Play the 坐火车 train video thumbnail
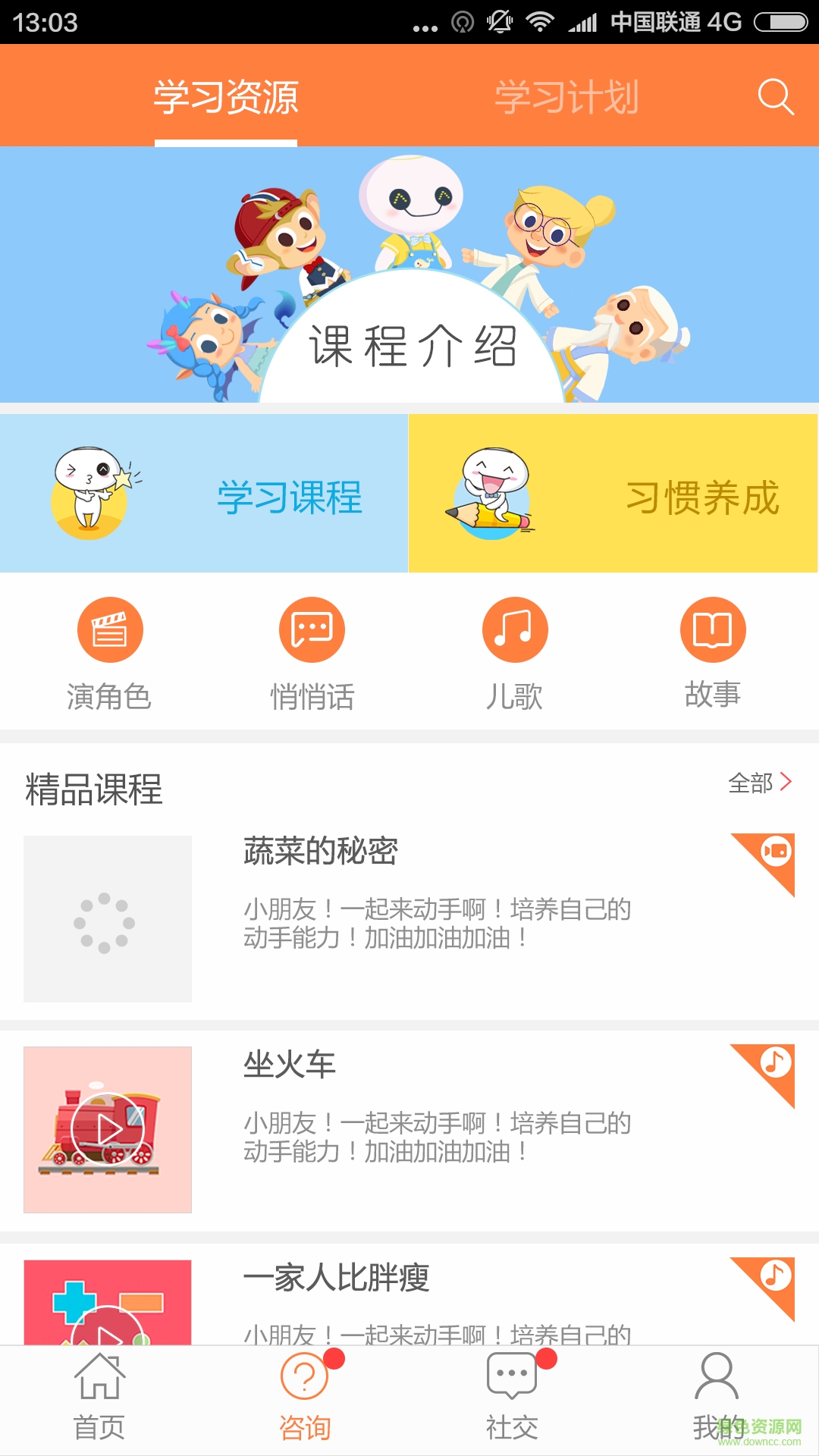The height and width of the screenshot is (1456, 819). point(108,1130)
